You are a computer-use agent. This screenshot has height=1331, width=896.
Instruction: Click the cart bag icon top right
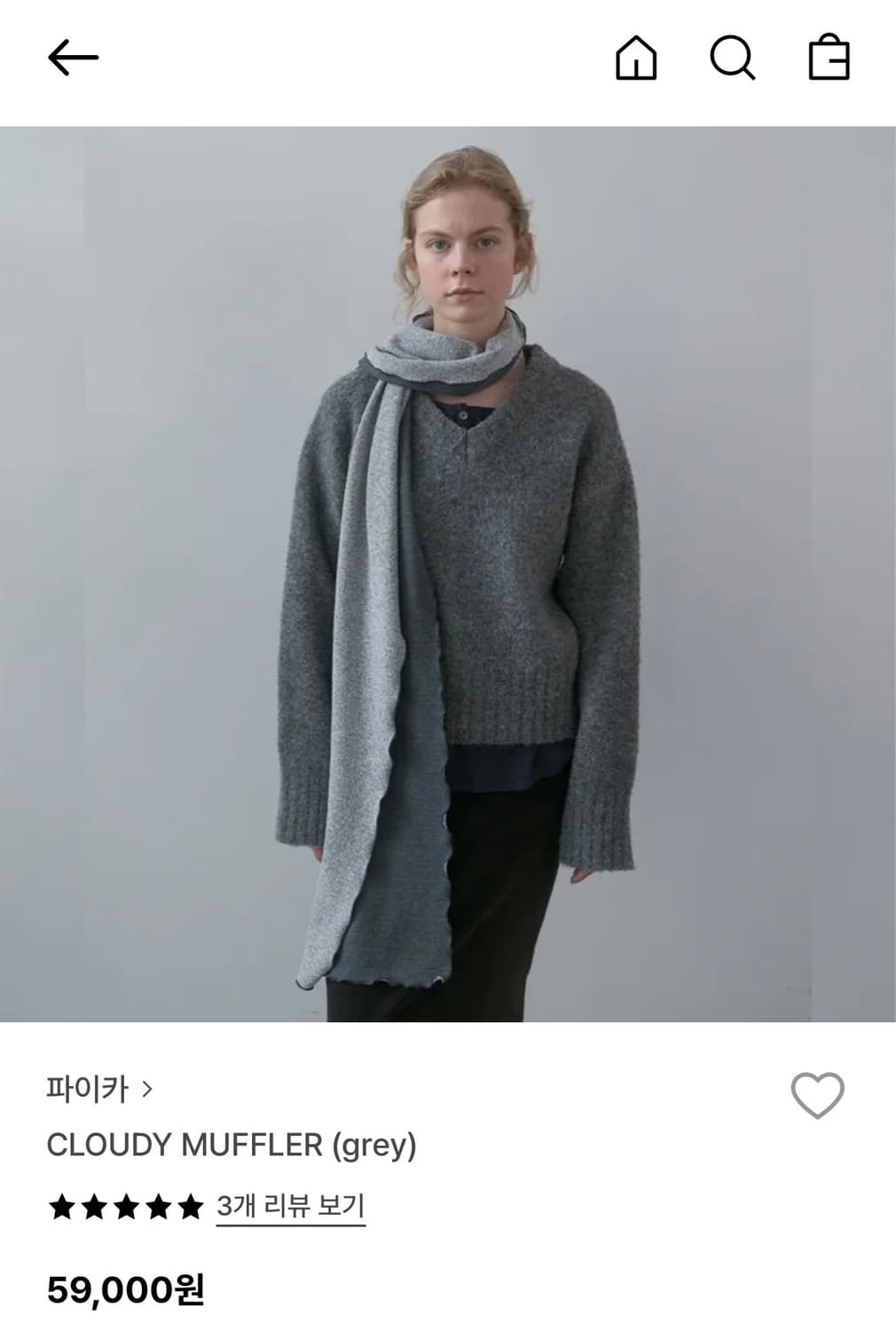click(830, 59)
